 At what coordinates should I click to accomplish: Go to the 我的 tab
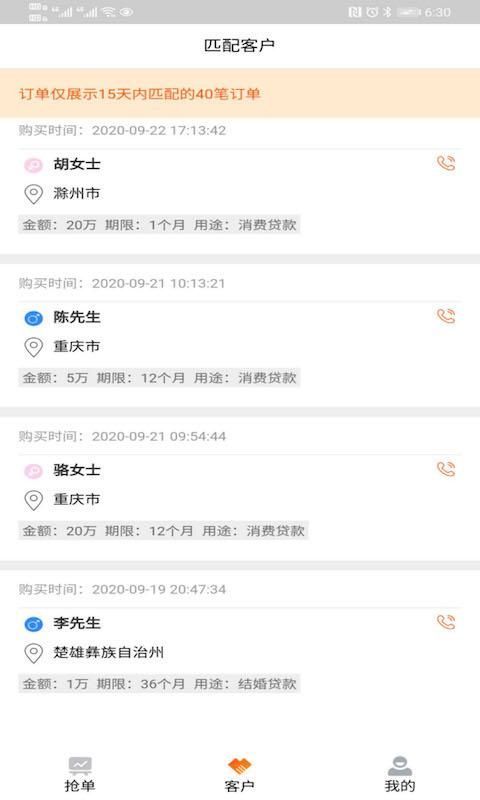(x=400, y=774)
